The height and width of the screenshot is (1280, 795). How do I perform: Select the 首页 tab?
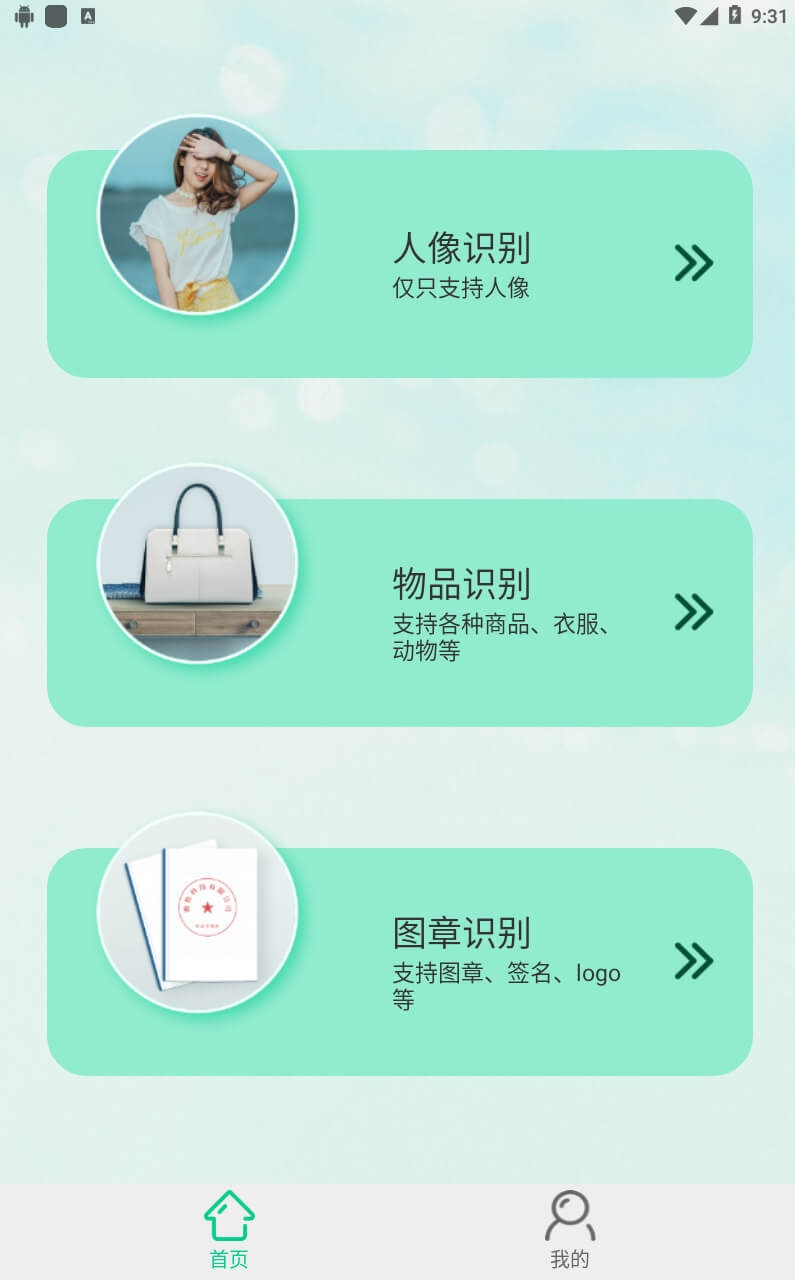click(229, 1231)
